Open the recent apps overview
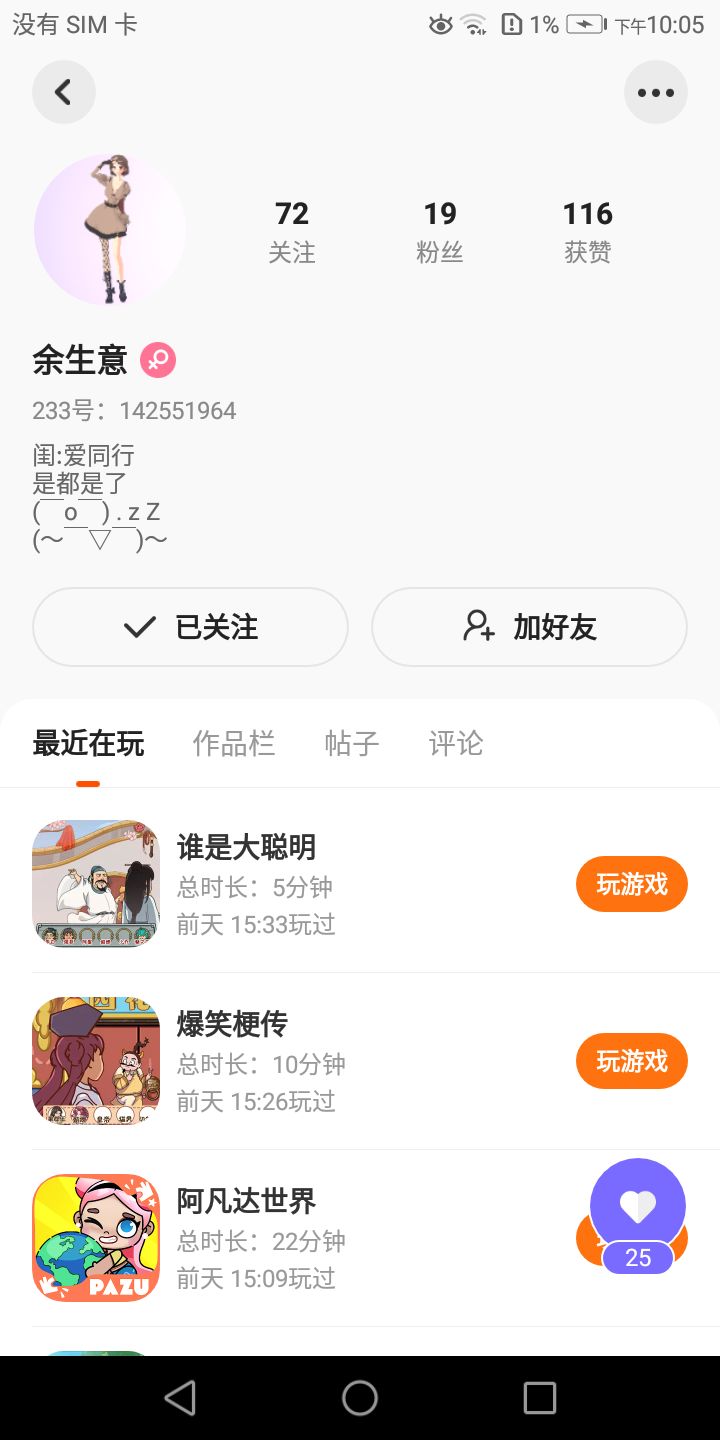 pyautogui.click(x=540, y=1398)
